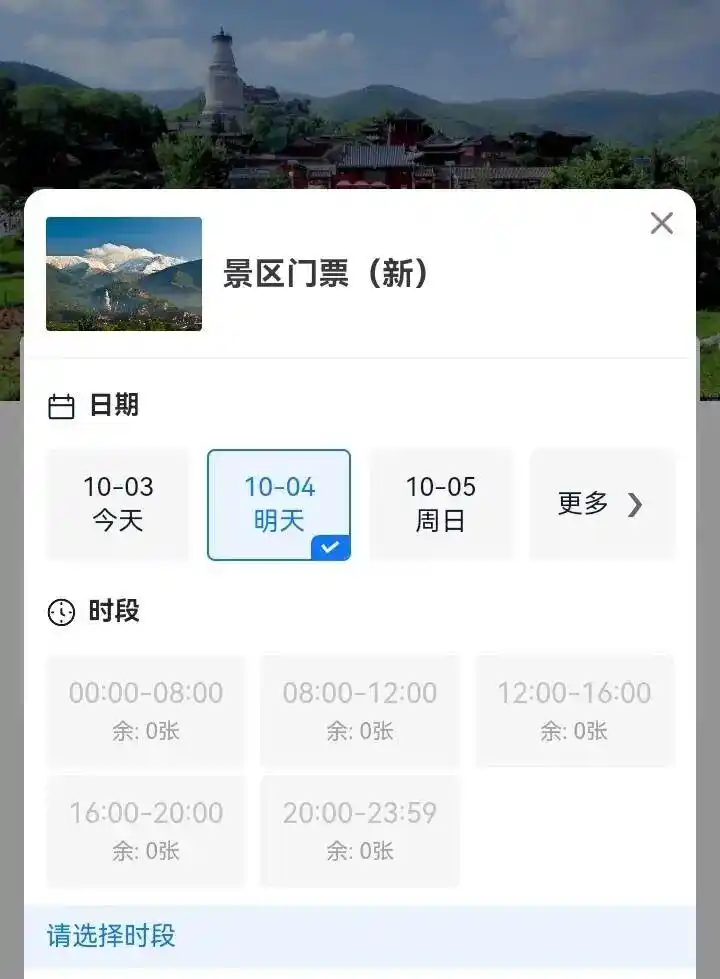
Task: Click the X to close the ticket dialog
Action: 661,223
